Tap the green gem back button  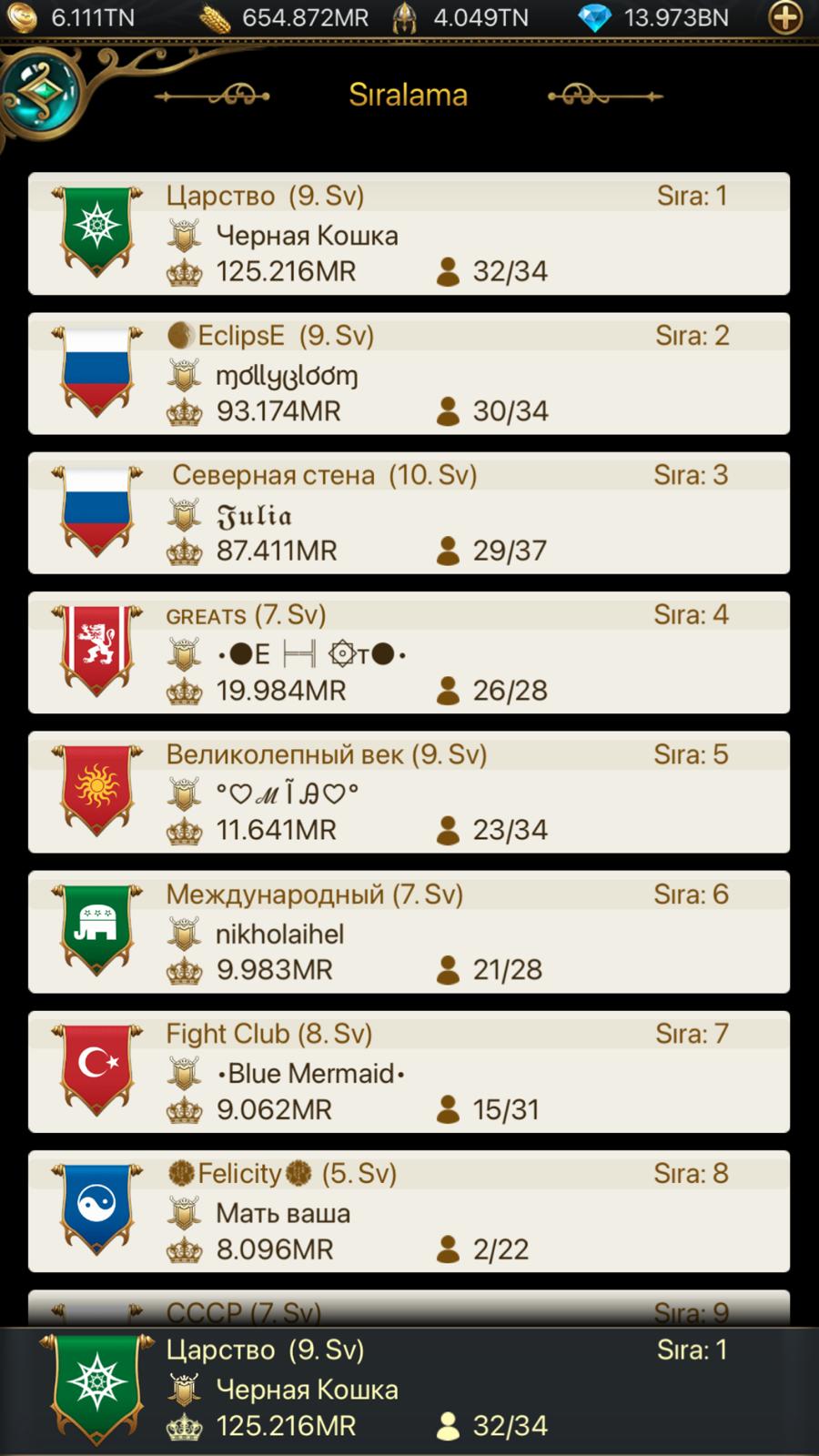(41, 91)
